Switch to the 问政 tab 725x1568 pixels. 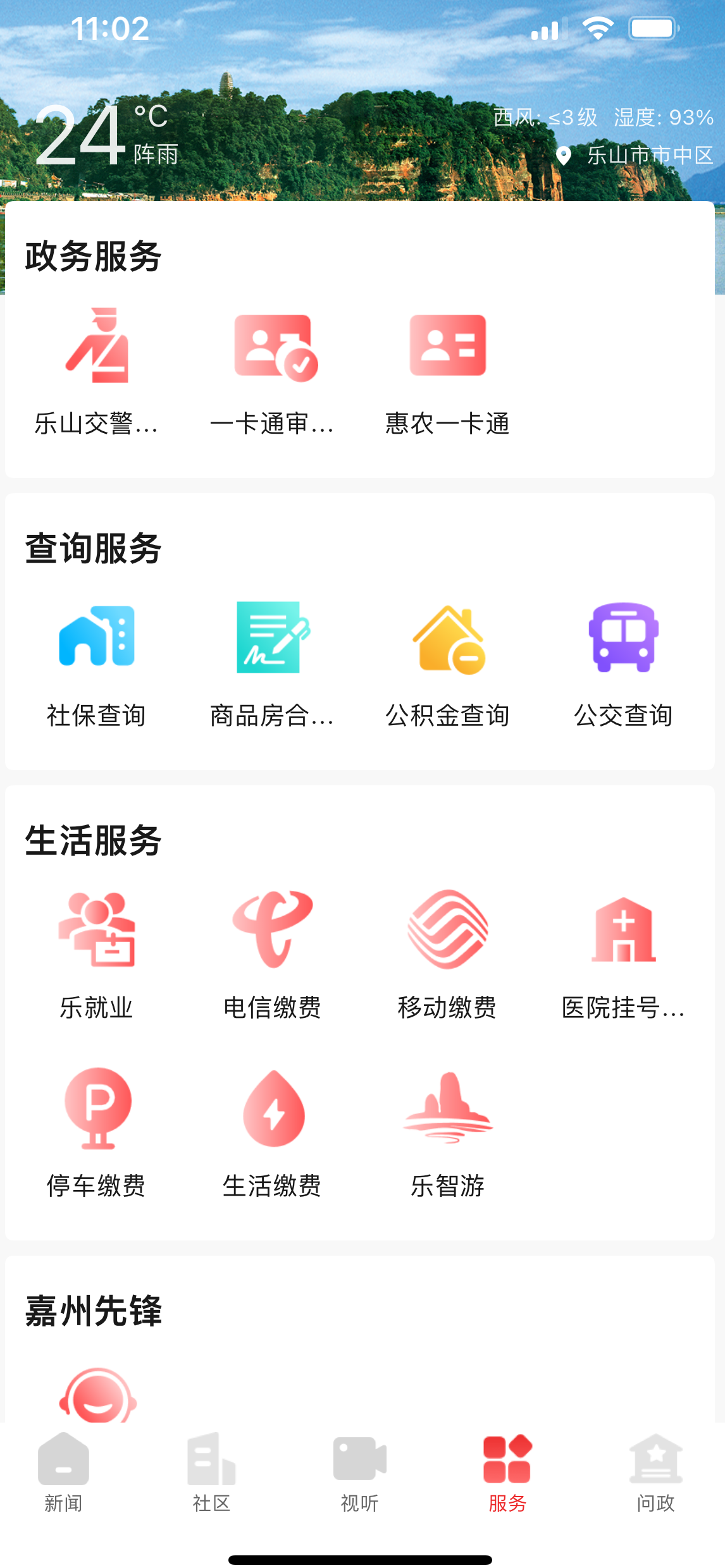(655, 1473)
